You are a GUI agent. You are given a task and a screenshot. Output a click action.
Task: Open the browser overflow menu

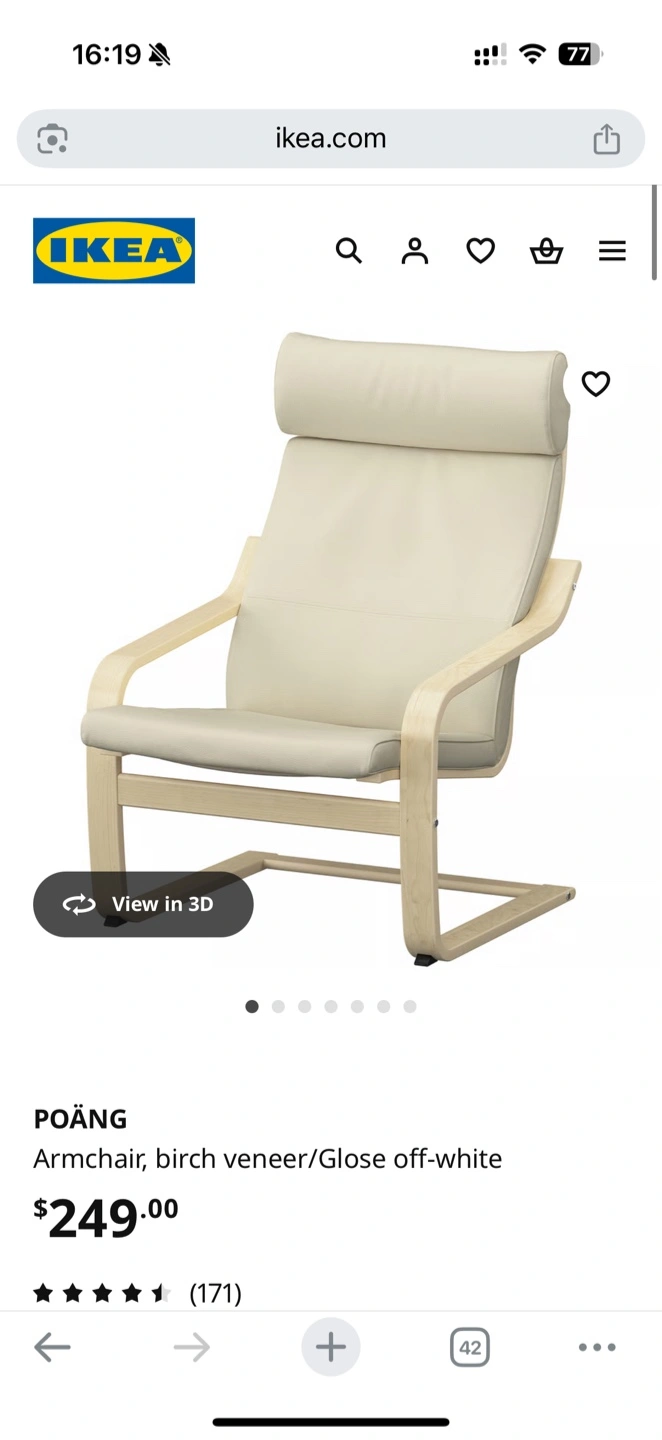point(597,1347)
